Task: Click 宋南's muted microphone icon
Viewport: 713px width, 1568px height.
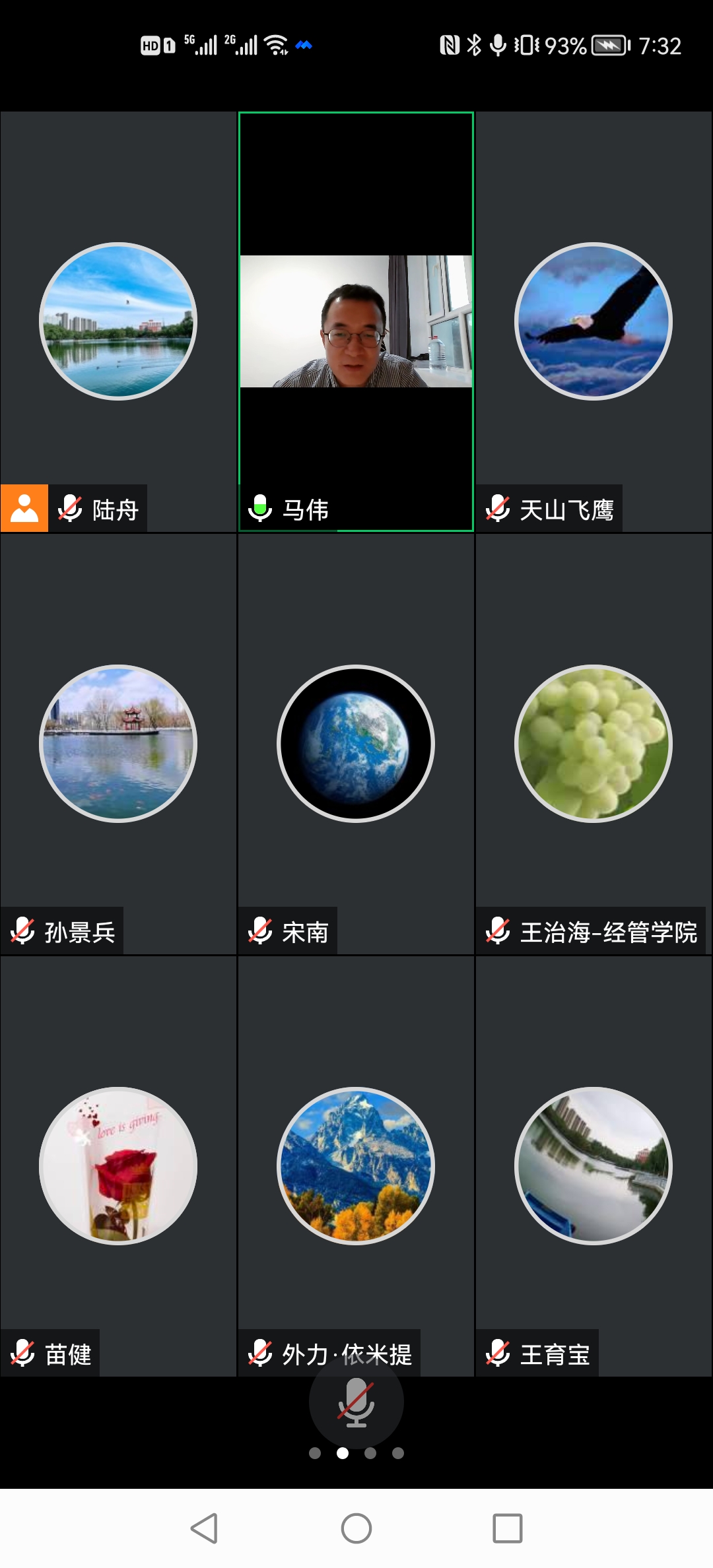Action: 259,931
